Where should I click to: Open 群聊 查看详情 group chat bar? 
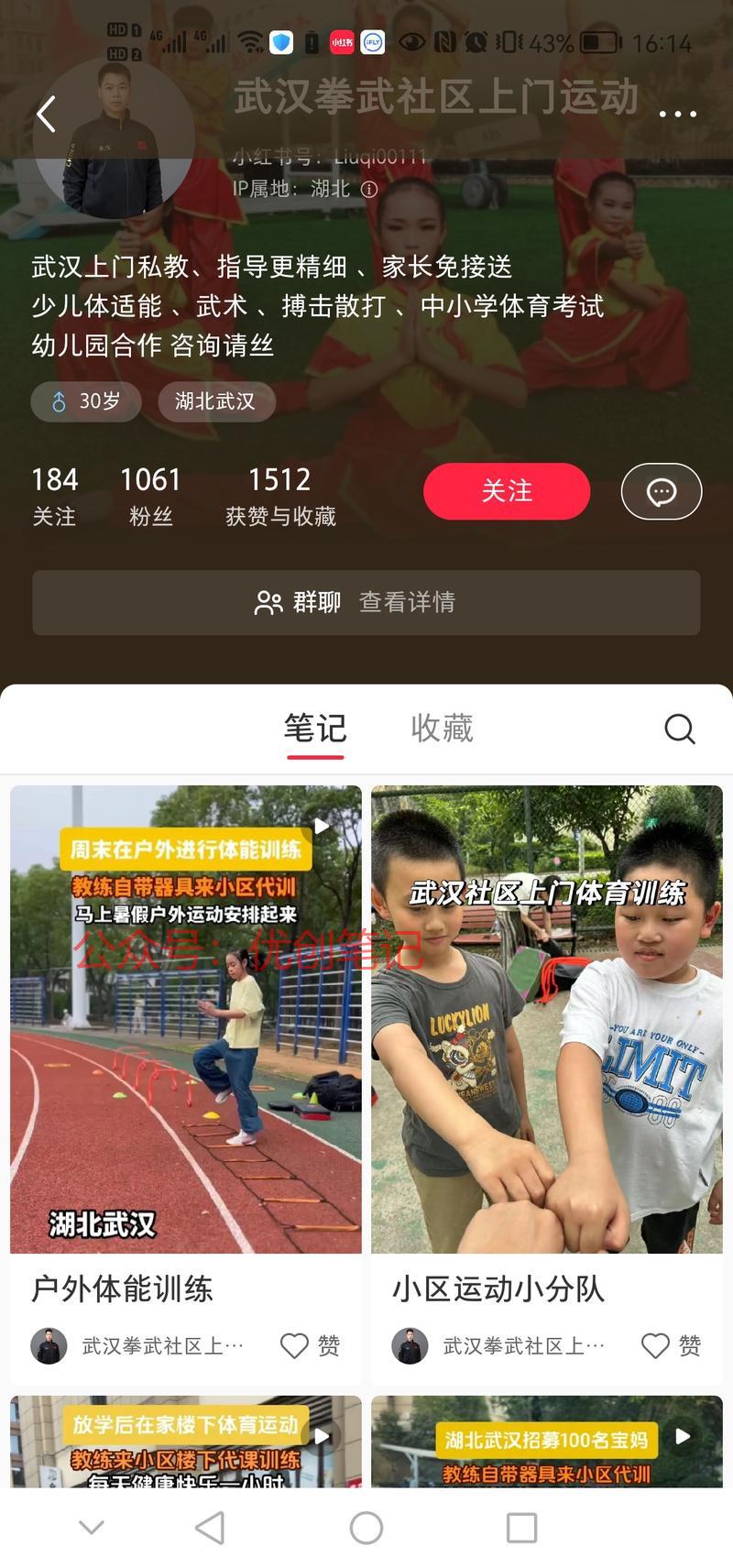click(366, 602)
